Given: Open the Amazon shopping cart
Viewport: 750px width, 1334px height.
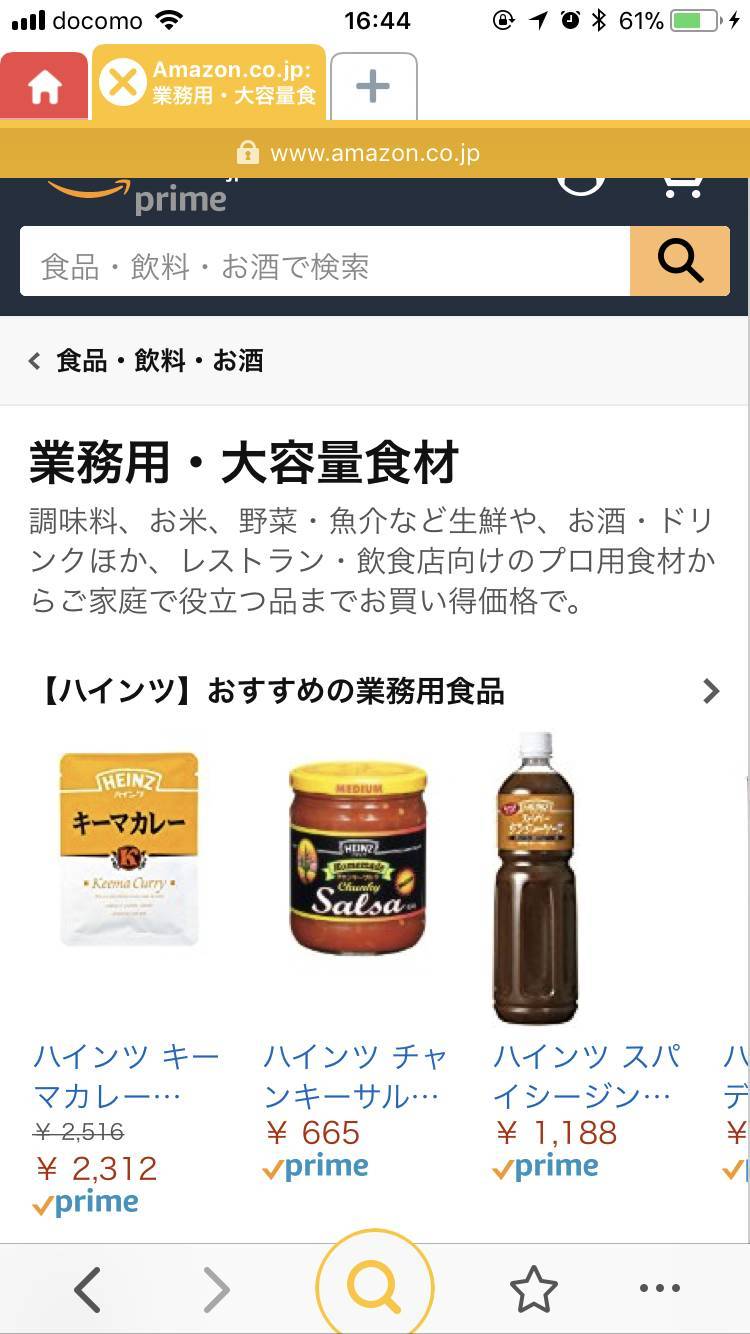Looking at the screenshot, I should point(683,186).
